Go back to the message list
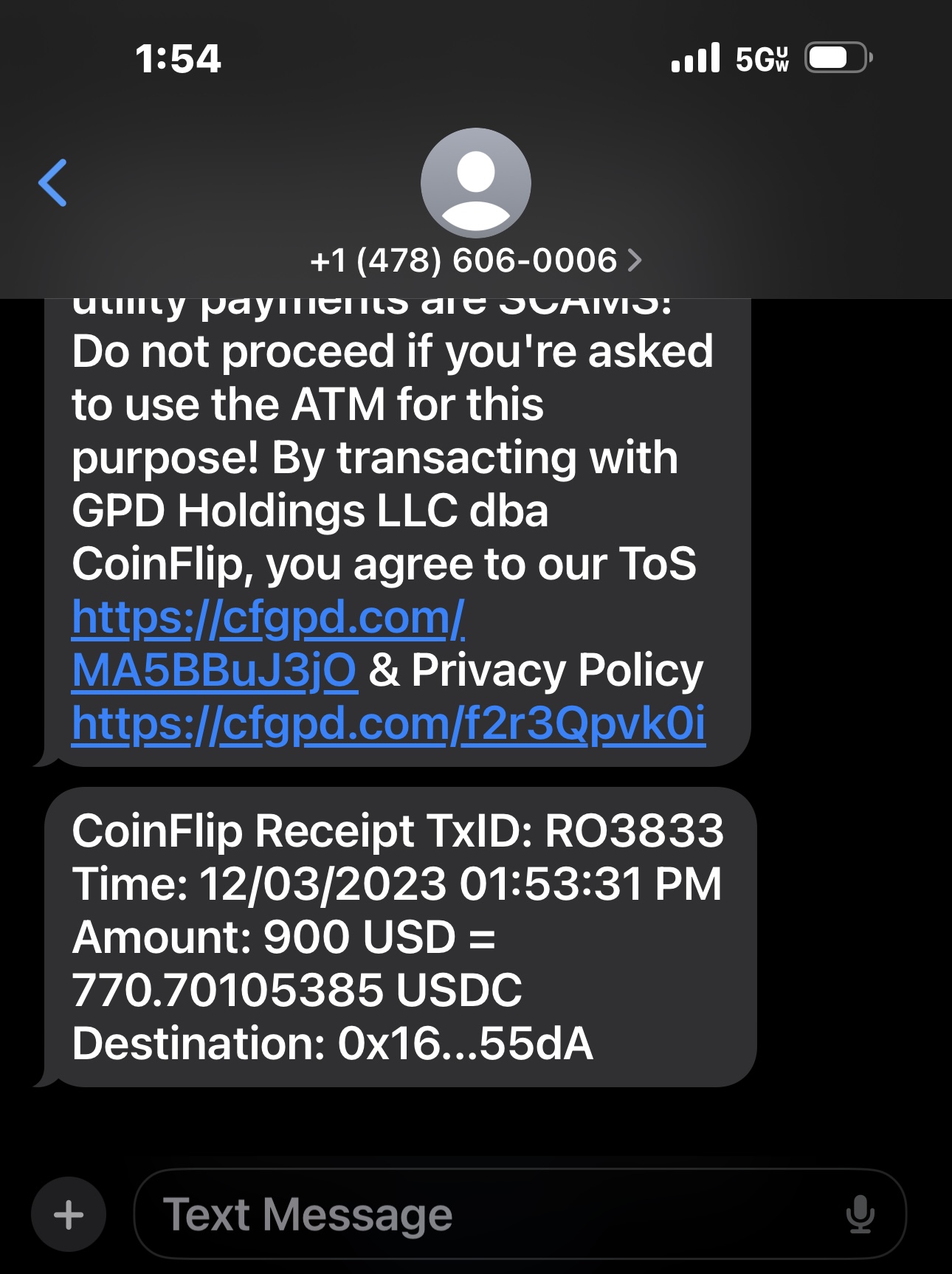 click(53, 182)
